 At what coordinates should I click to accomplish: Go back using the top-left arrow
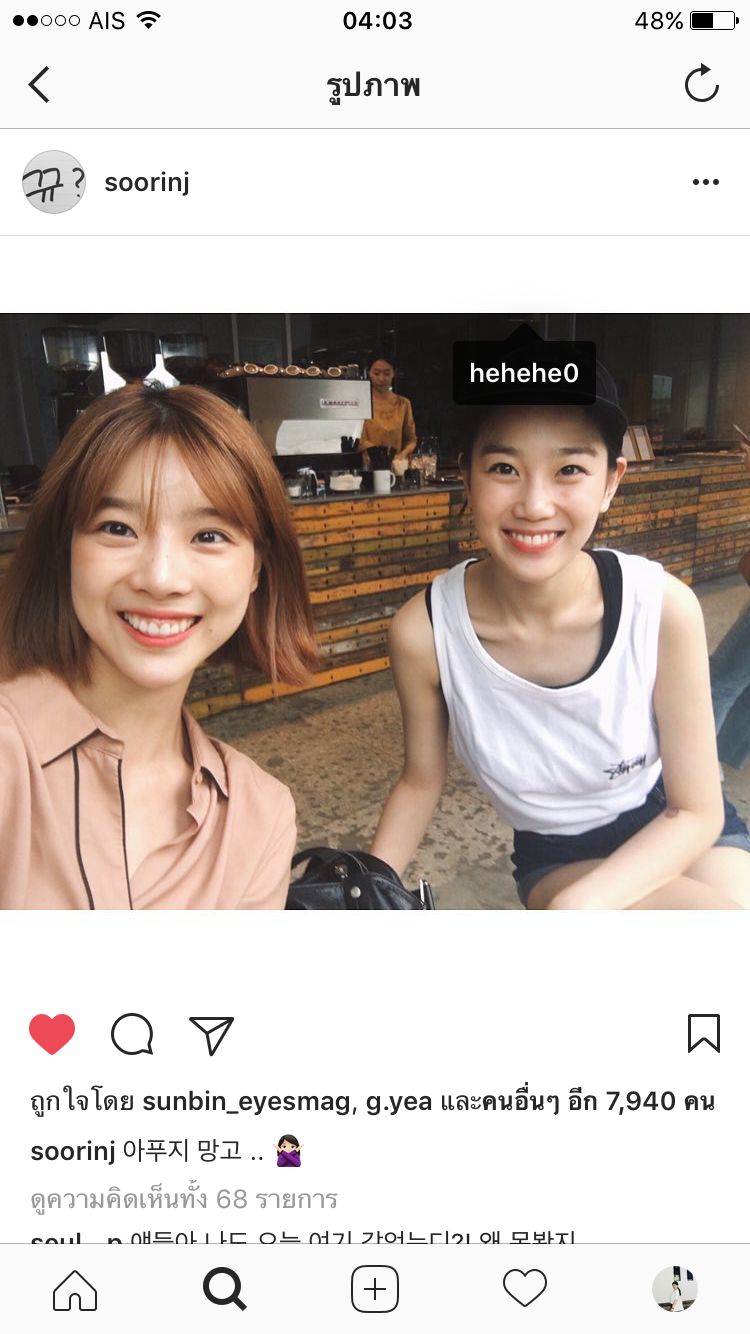[39, 85]
